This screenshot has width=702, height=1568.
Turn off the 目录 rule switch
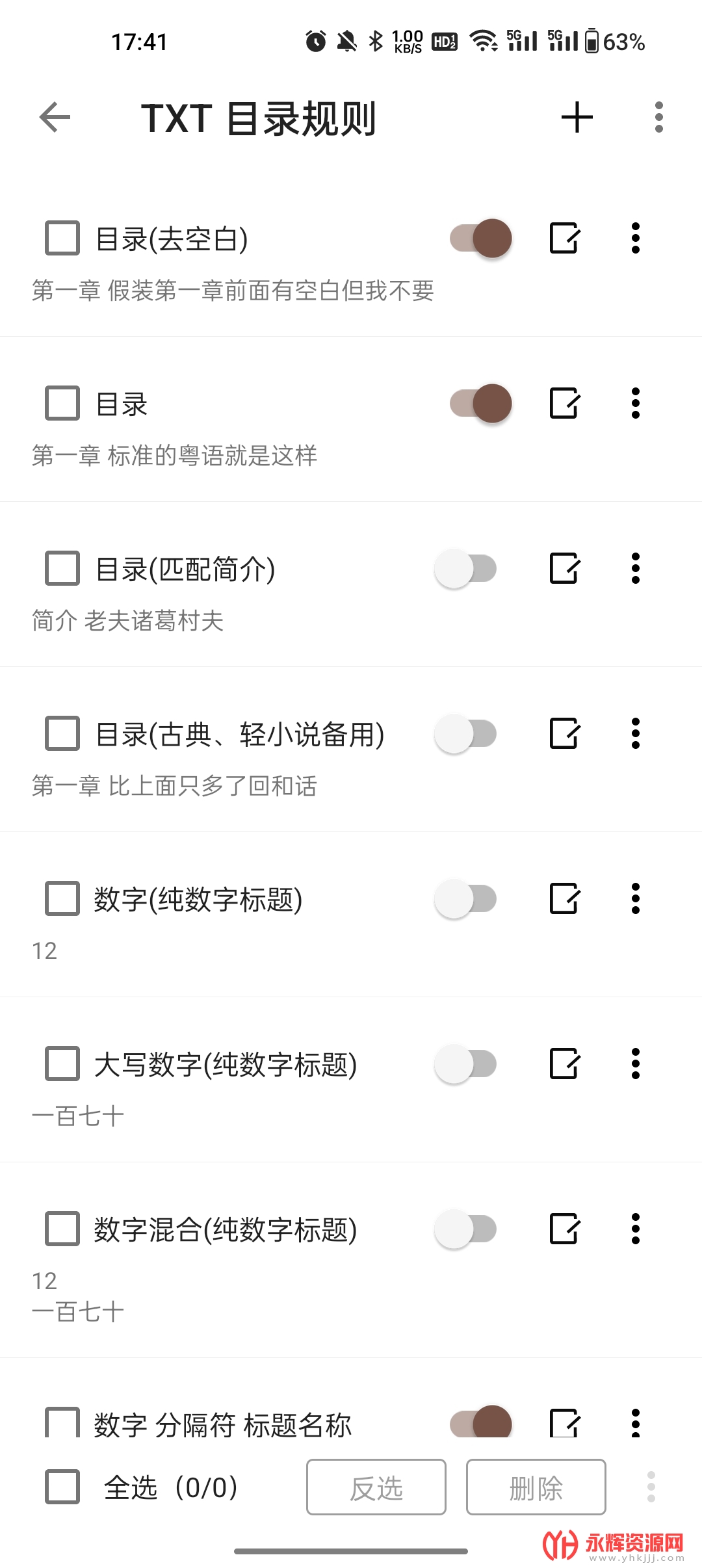tap(481, 403)
